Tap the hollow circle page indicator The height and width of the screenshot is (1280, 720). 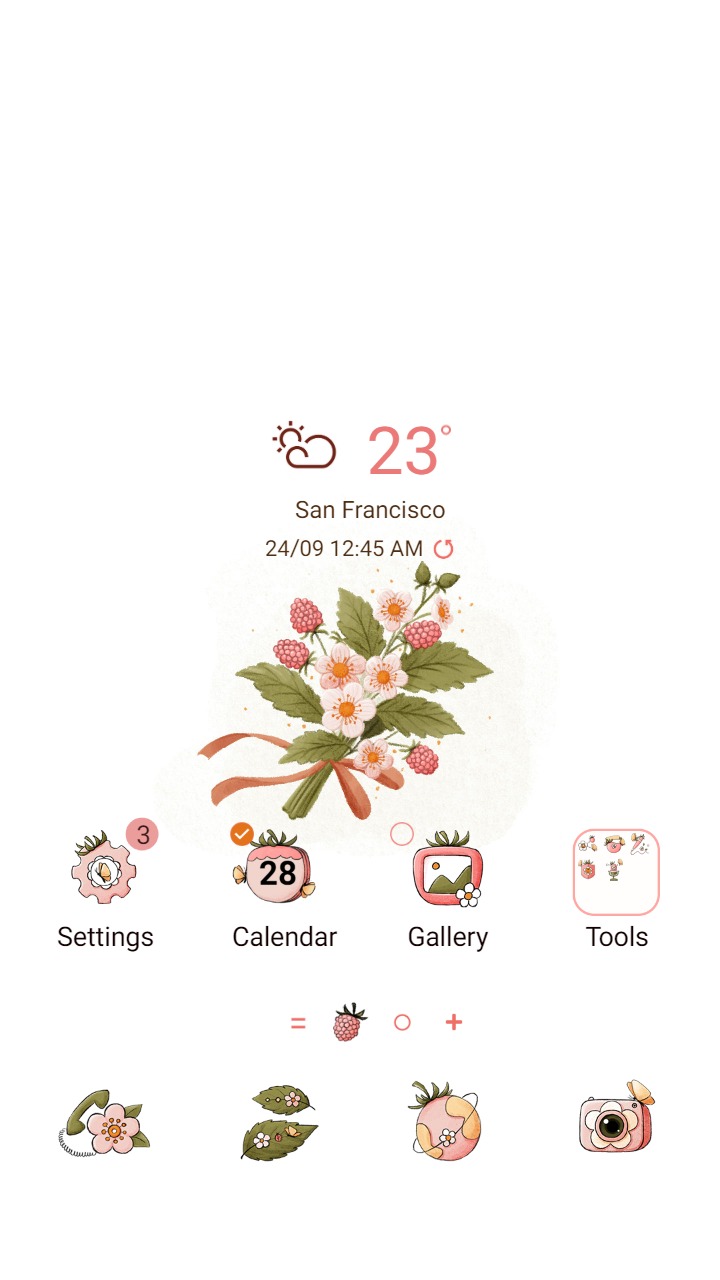click(402, 1022)
